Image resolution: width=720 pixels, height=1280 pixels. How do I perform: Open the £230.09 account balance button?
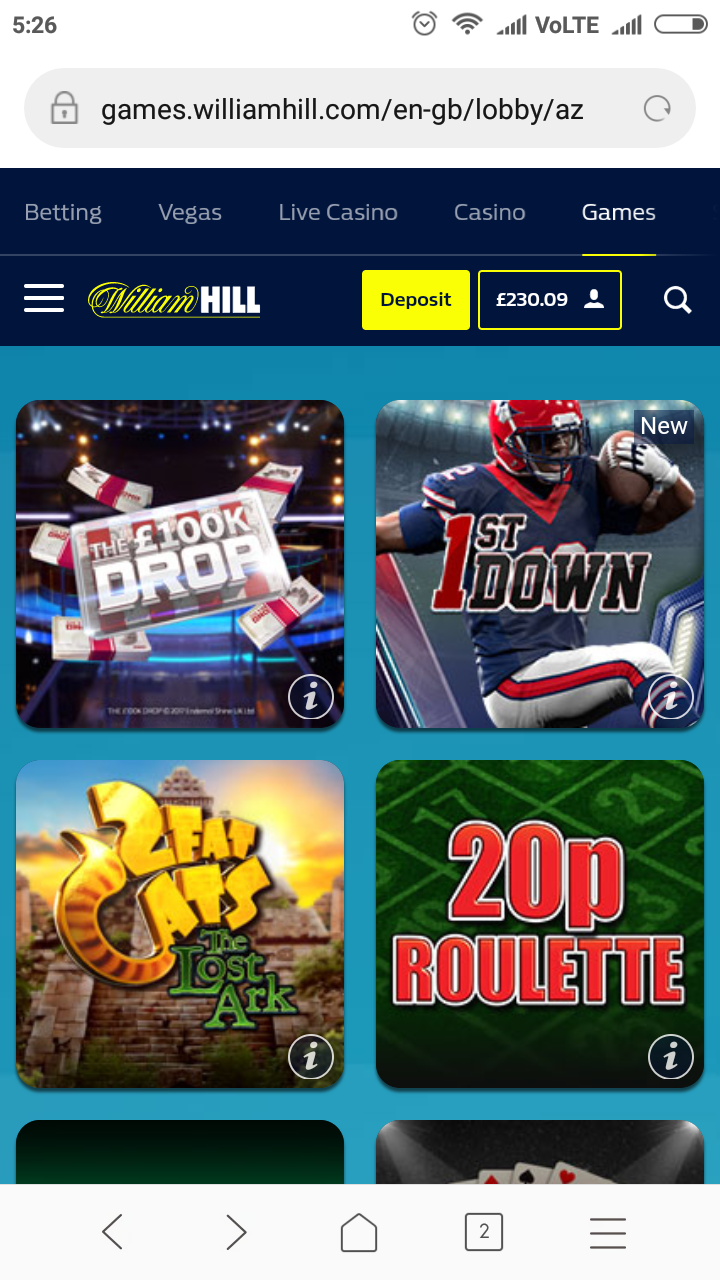coord(549,300)
